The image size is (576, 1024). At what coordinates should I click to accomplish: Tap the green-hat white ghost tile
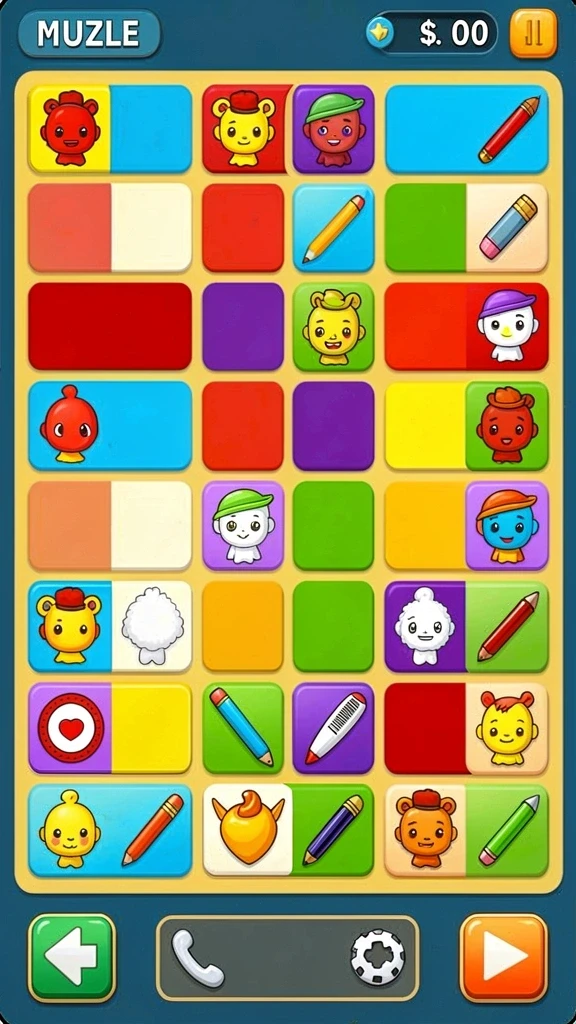(x=243, y=526)
